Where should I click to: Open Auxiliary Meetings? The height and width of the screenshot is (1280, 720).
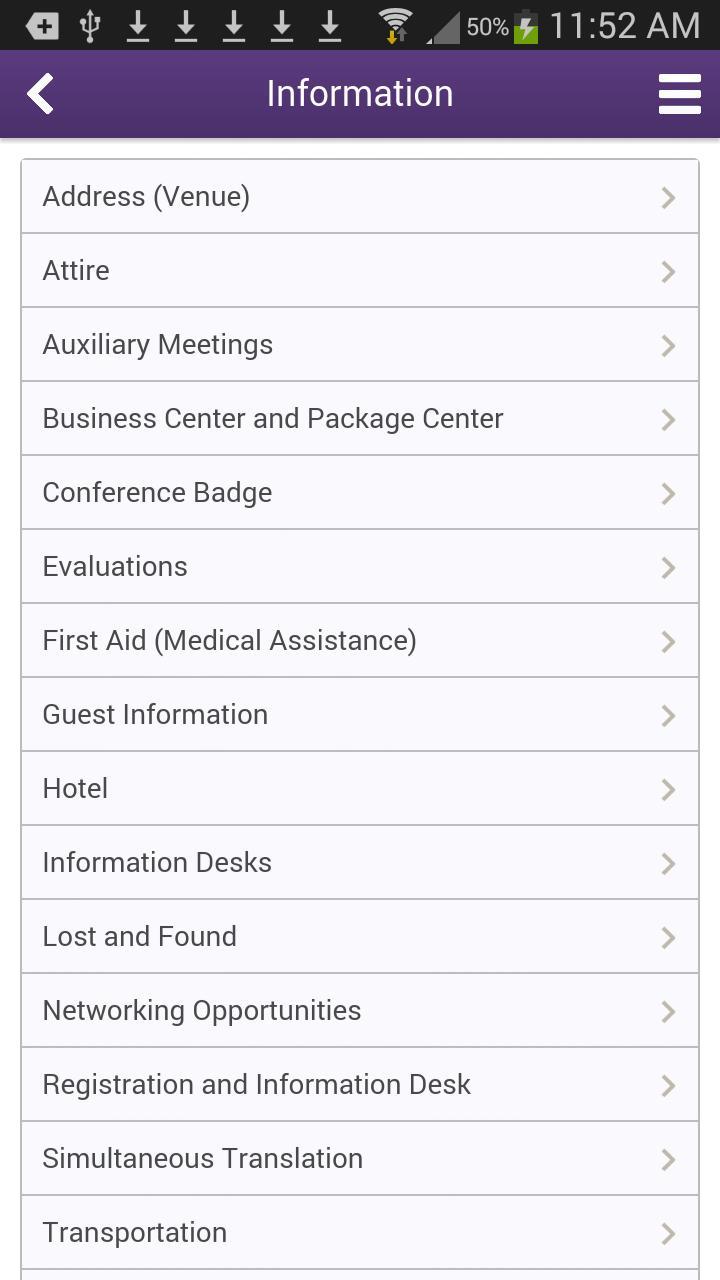coord(360,345)
